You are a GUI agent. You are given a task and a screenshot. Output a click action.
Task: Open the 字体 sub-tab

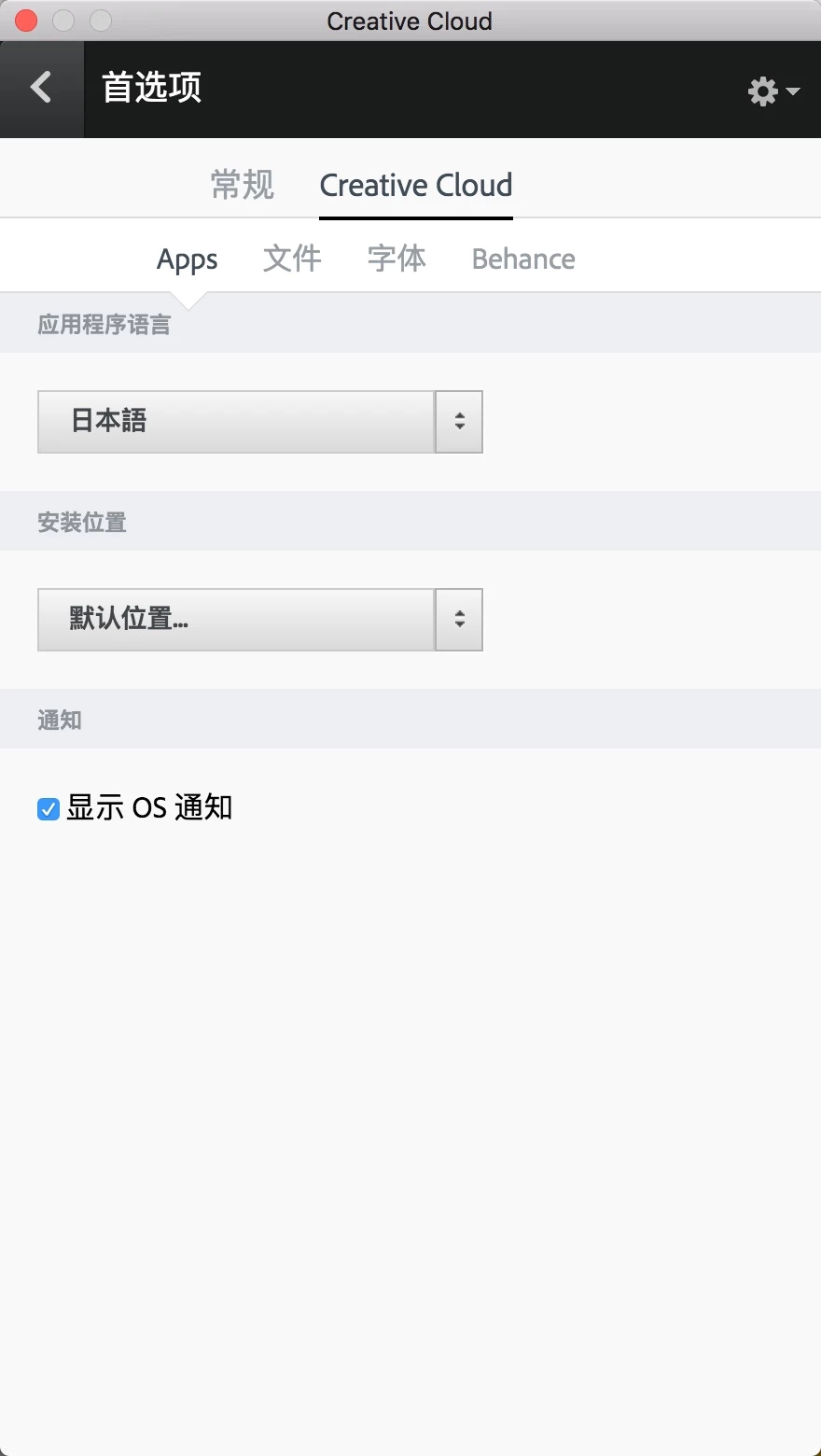click(x=397, y=259)
